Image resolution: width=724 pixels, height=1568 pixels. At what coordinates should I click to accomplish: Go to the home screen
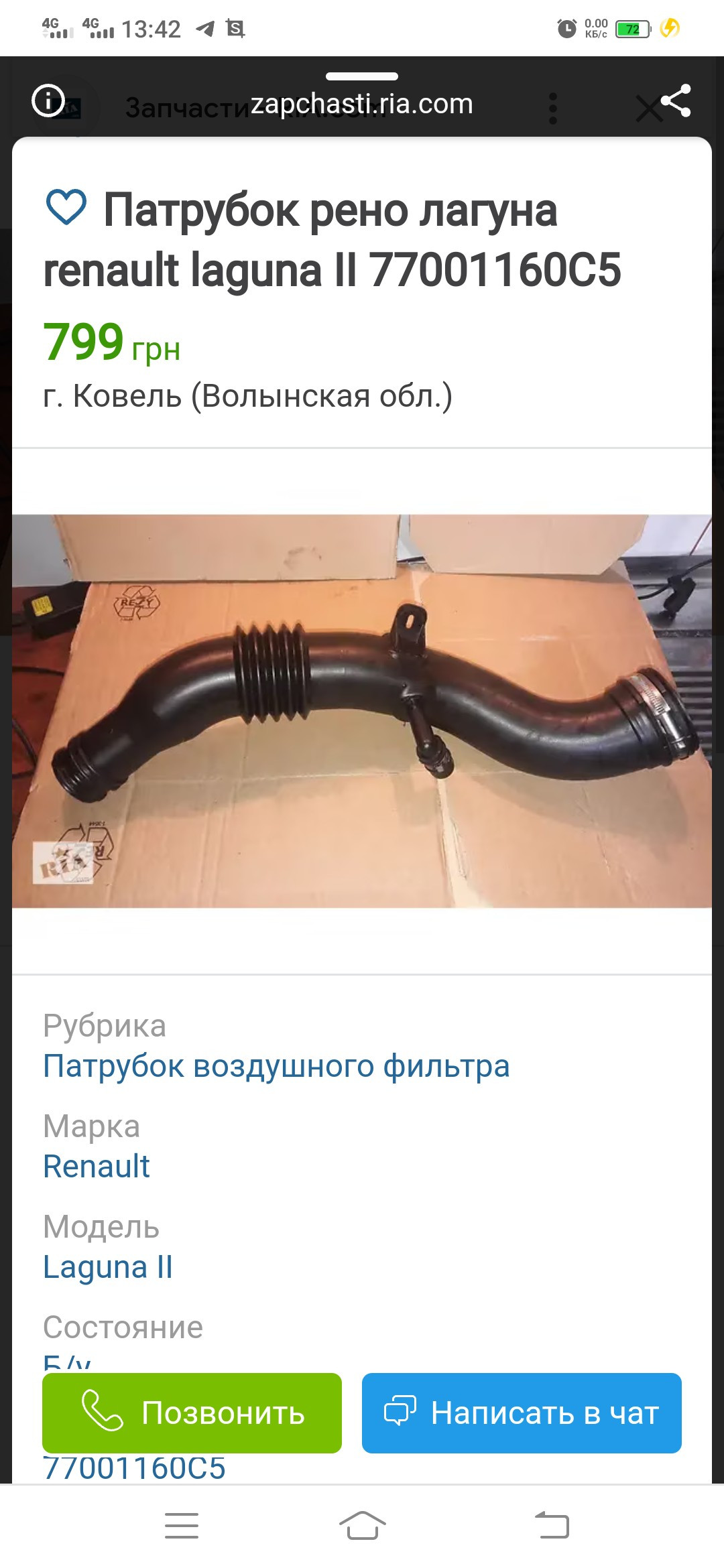(362, 1526)
